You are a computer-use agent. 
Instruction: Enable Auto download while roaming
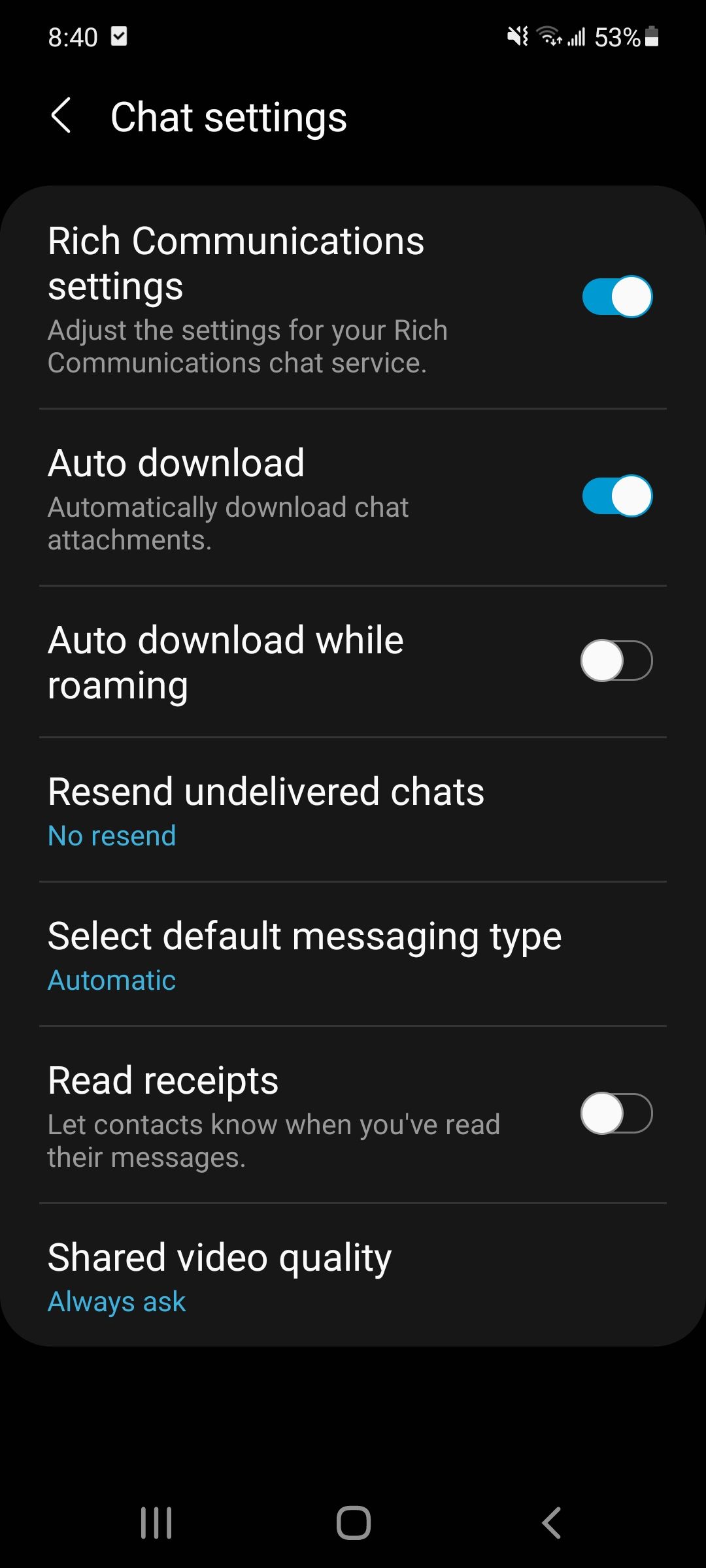(616, 661)
